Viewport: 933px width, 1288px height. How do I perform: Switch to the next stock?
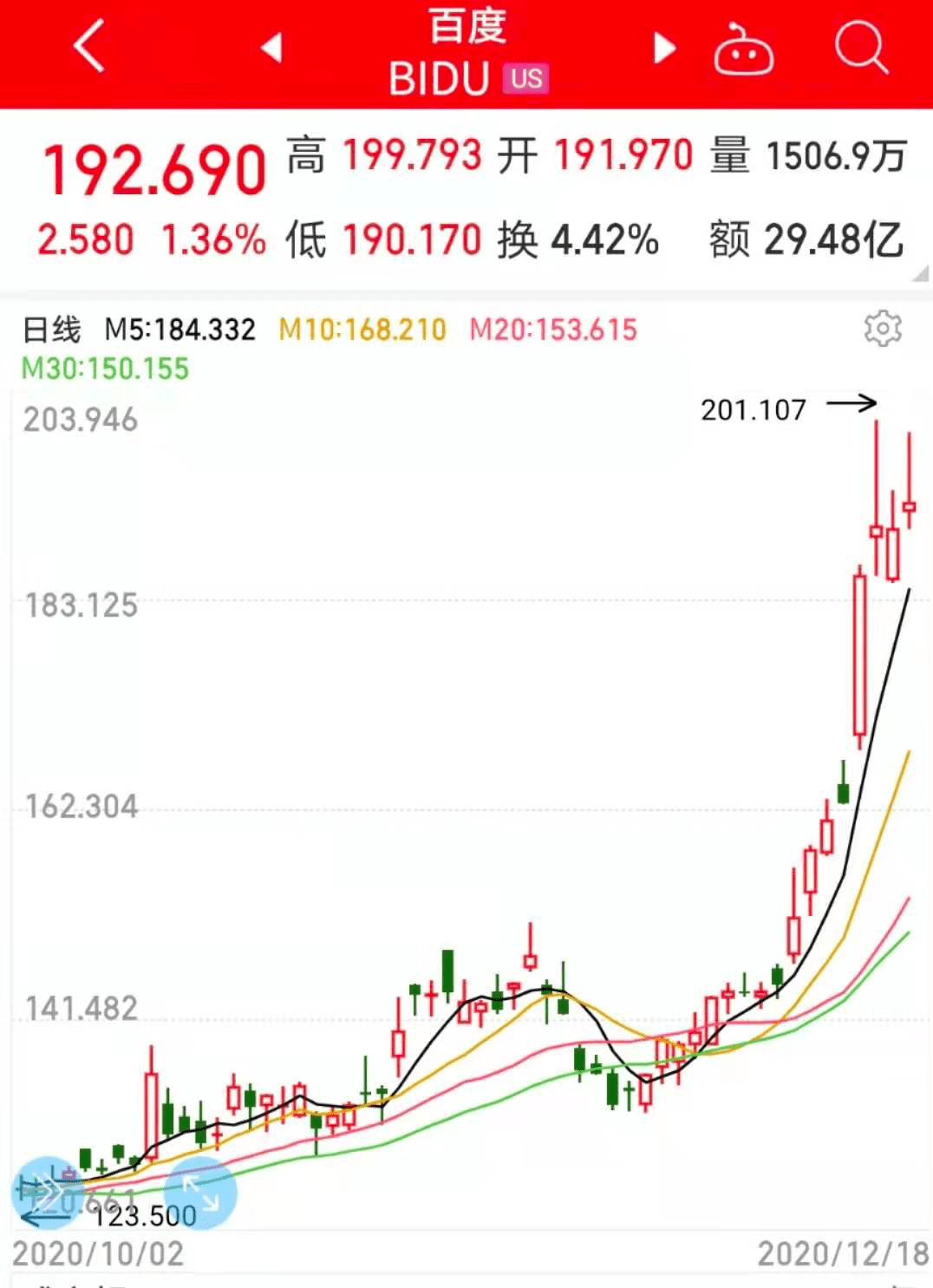coord(663,49)
